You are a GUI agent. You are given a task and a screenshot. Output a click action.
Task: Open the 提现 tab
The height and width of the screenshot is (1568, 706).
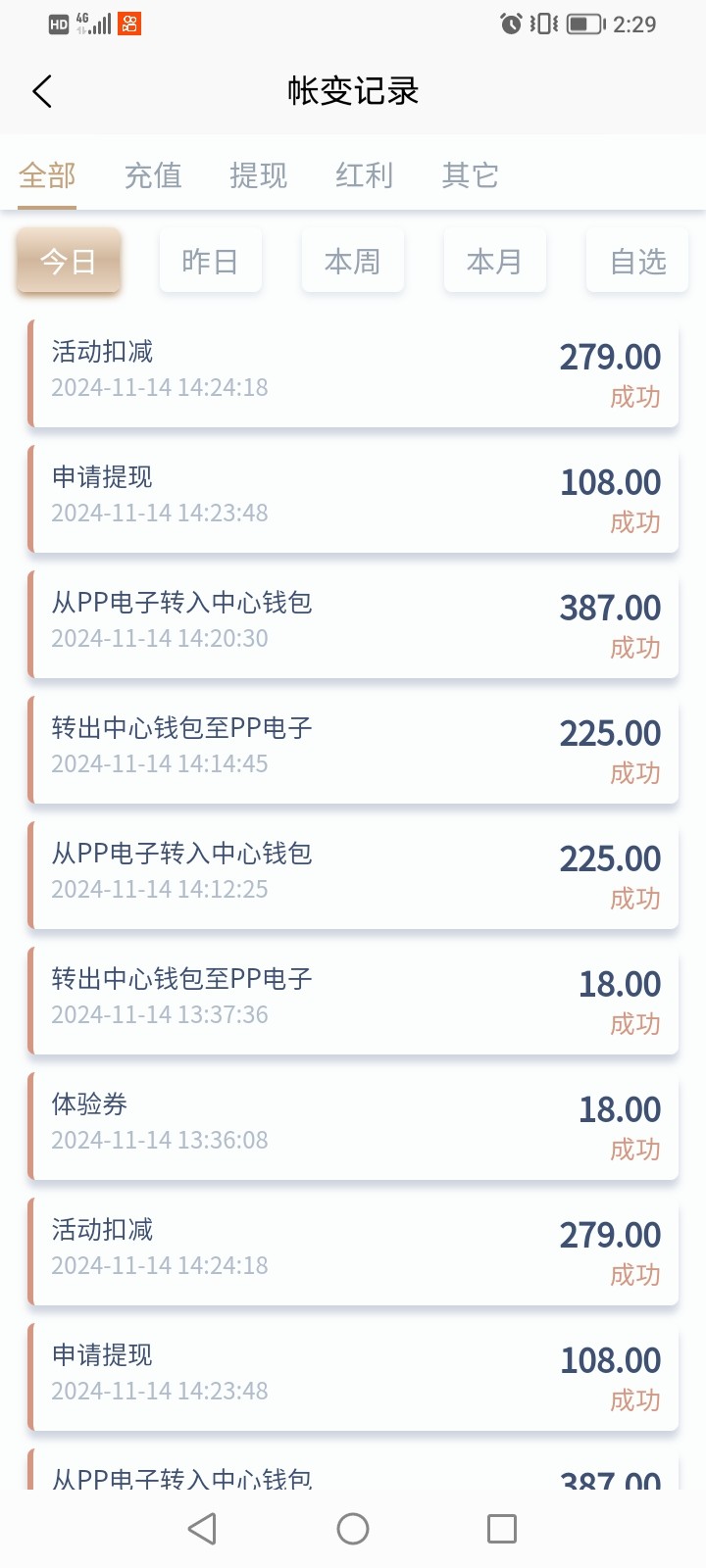coord(259,175)
